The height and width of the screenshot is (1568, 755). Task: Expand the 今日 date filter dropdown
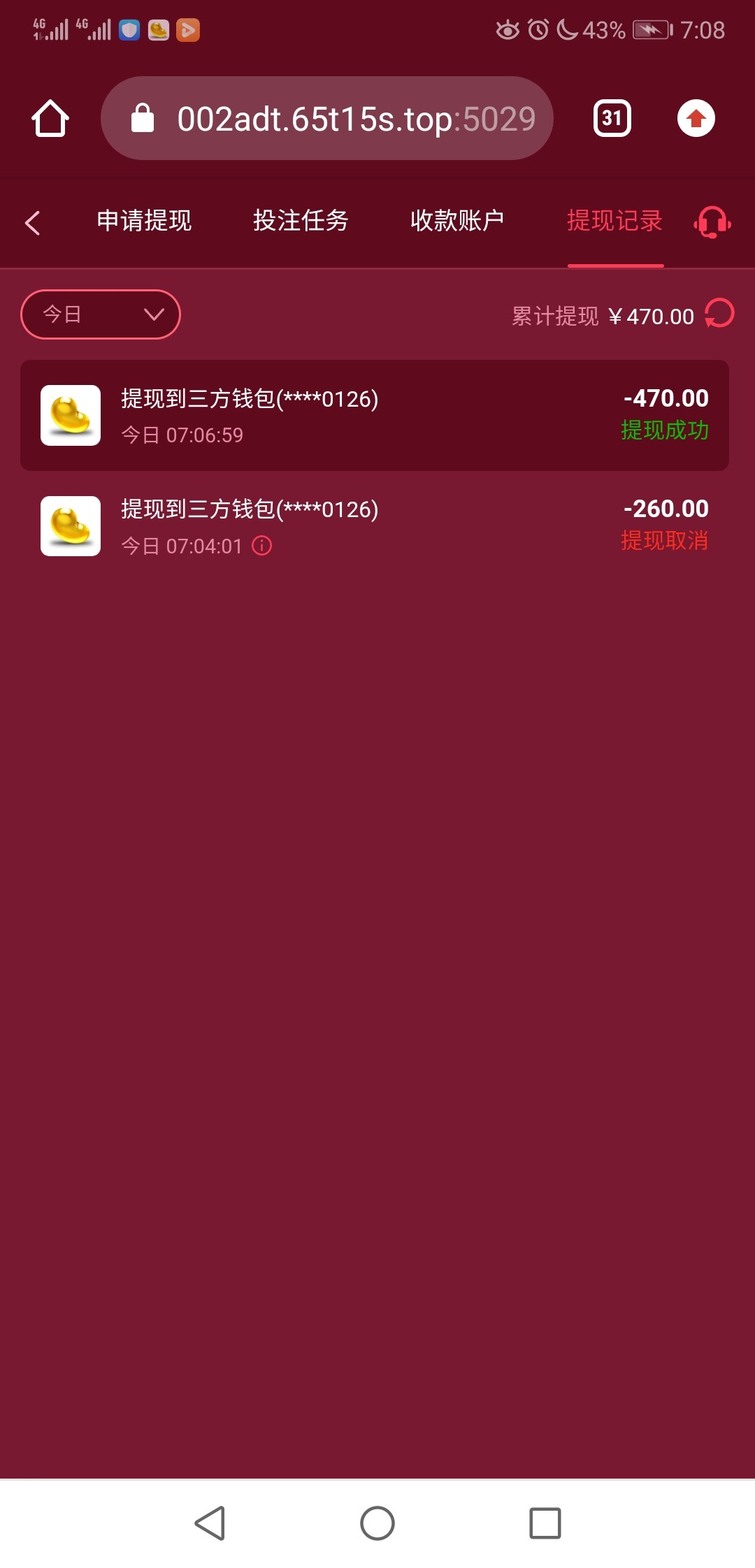click(x=101, y=314)
